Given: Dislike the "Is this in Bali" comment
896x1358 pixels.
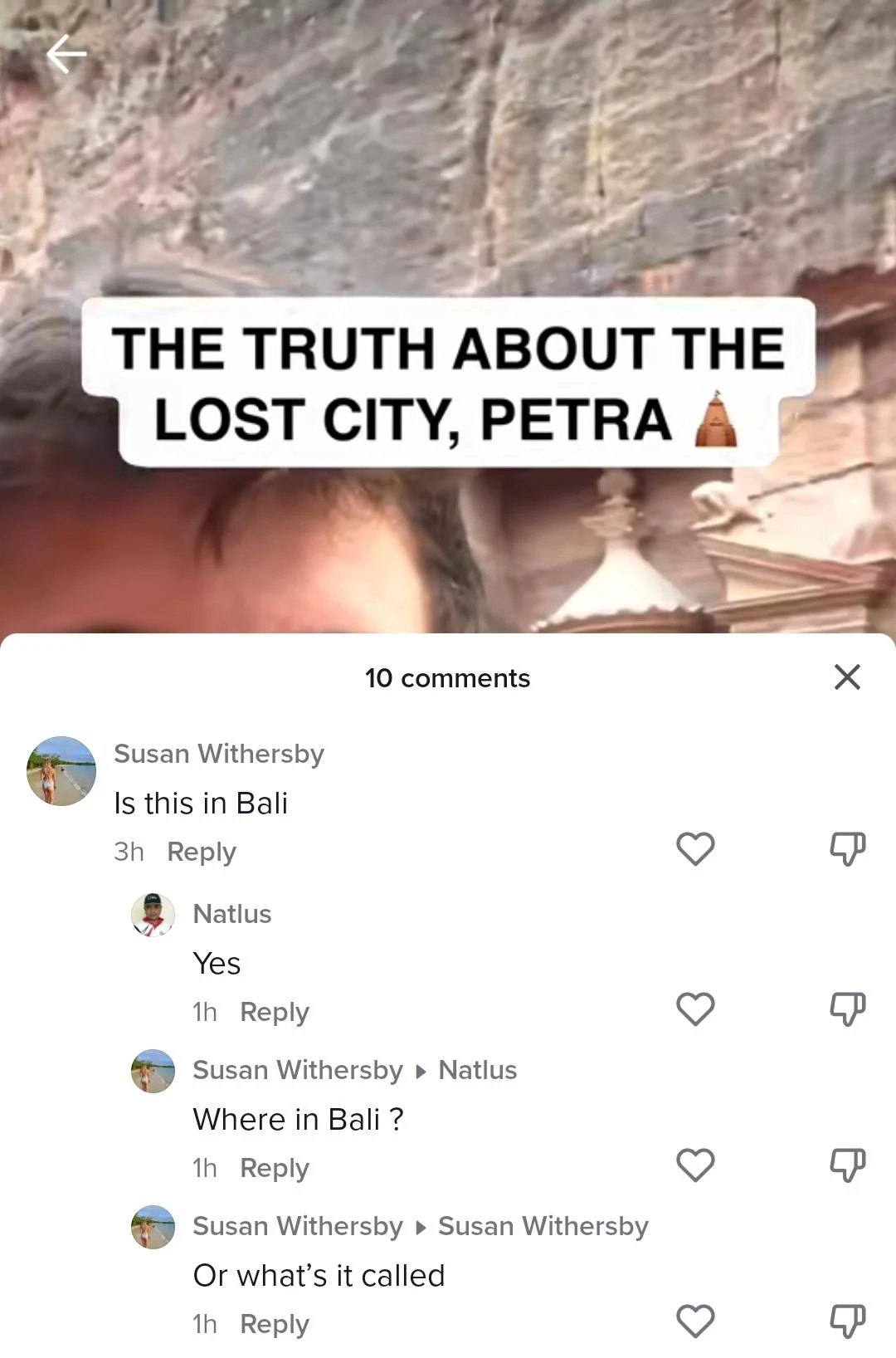Looking at the screenshot, I should pyautogui.click(x=847, y=849).
